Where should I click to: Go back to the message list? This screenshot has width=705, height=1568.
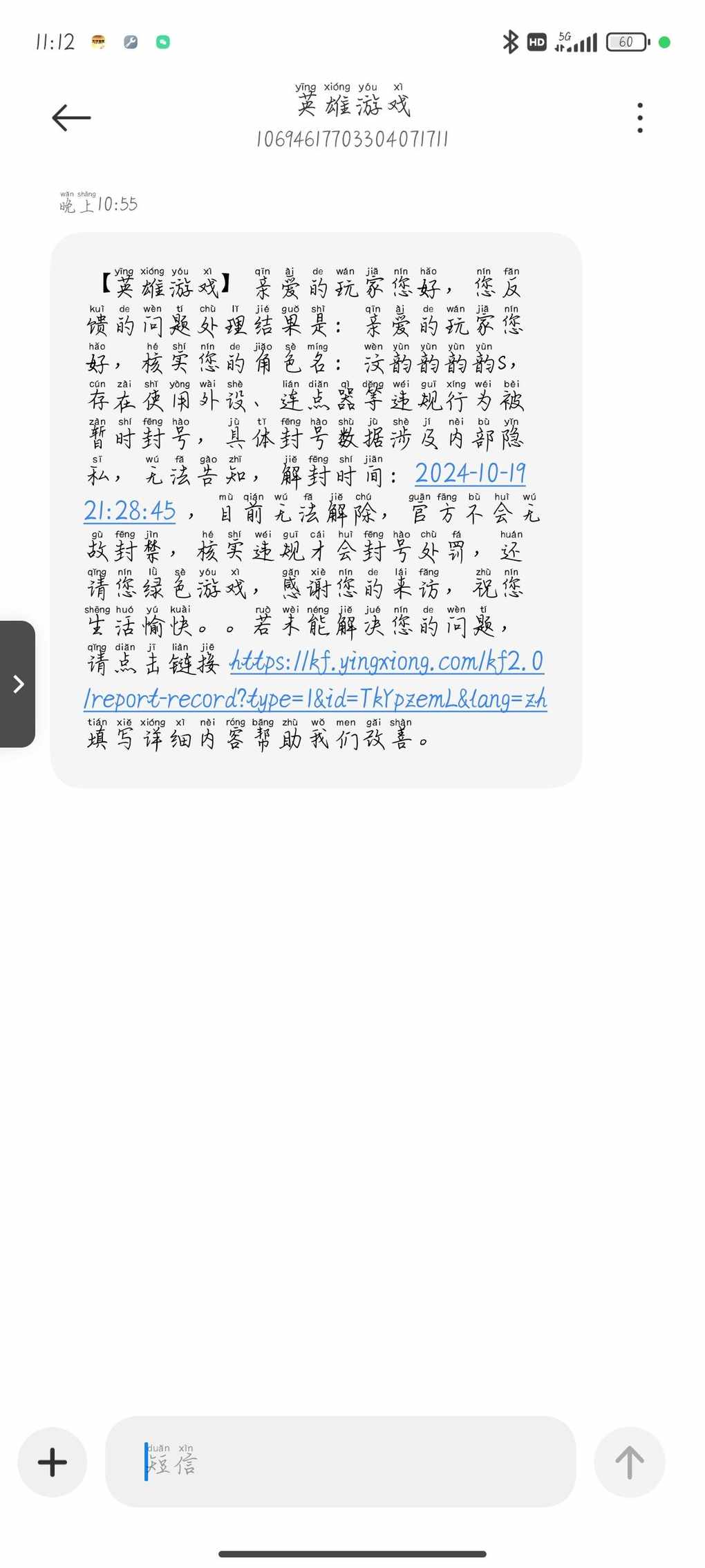[71, 117]
